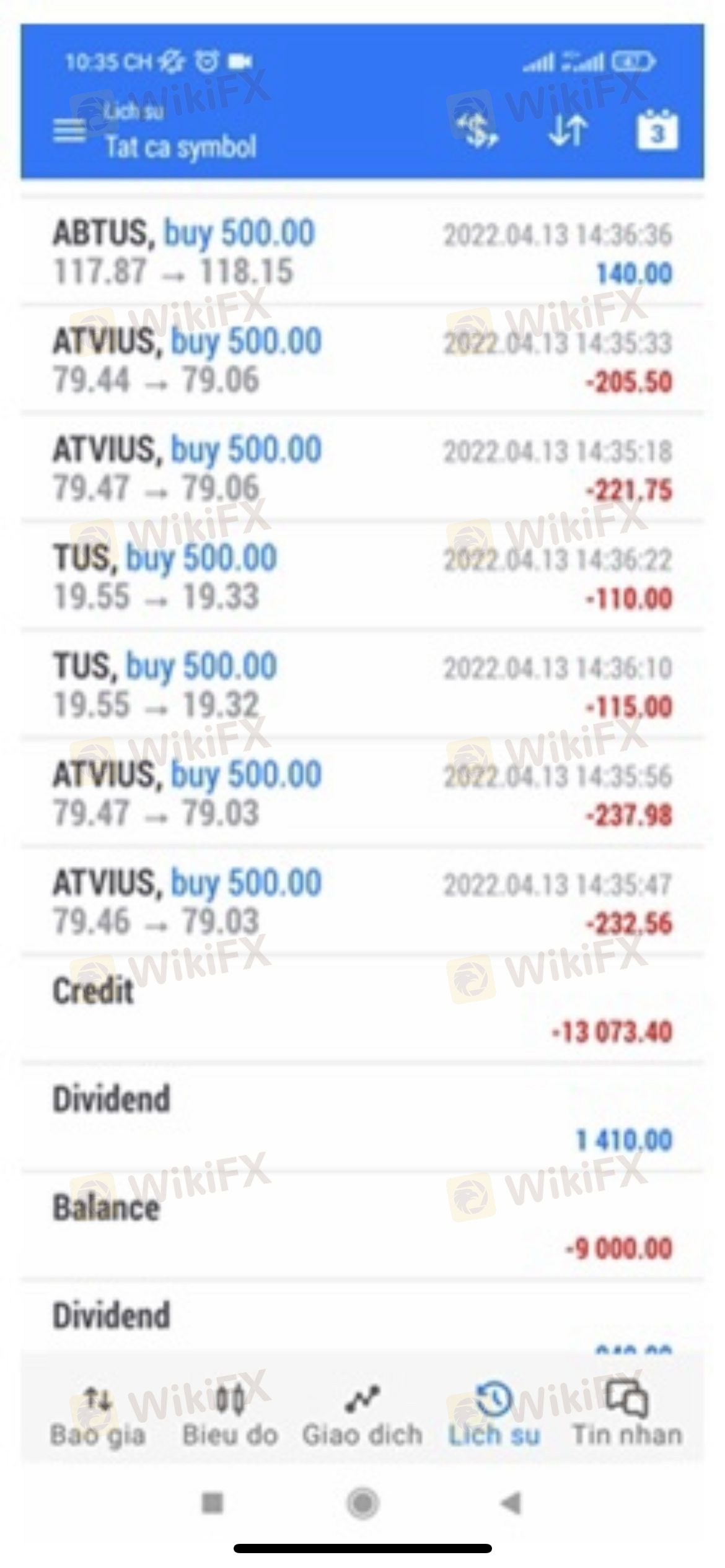Viewport: 725px width, 1568px height.
Task: Switch to the Bieu do tab
Action: point(230,1416)
